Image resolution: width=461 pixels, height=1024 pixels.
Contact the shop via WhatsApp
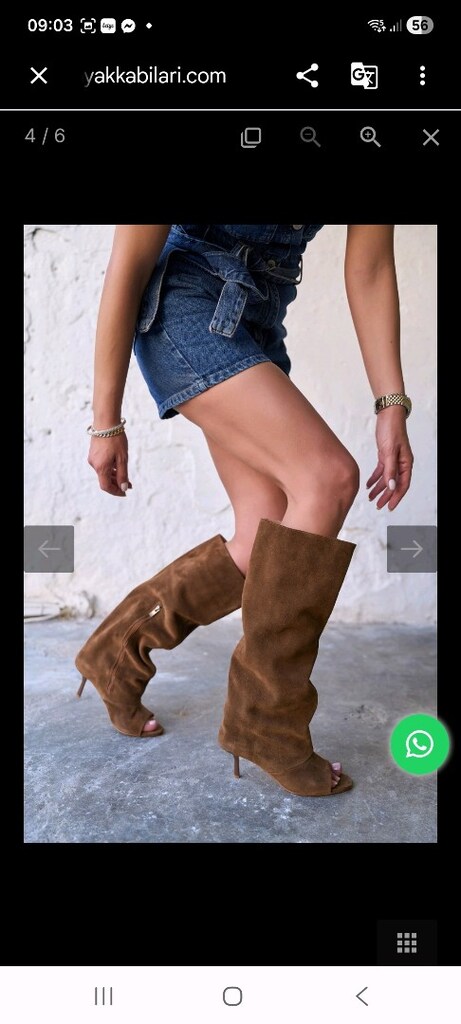click(x=420, y=744)
